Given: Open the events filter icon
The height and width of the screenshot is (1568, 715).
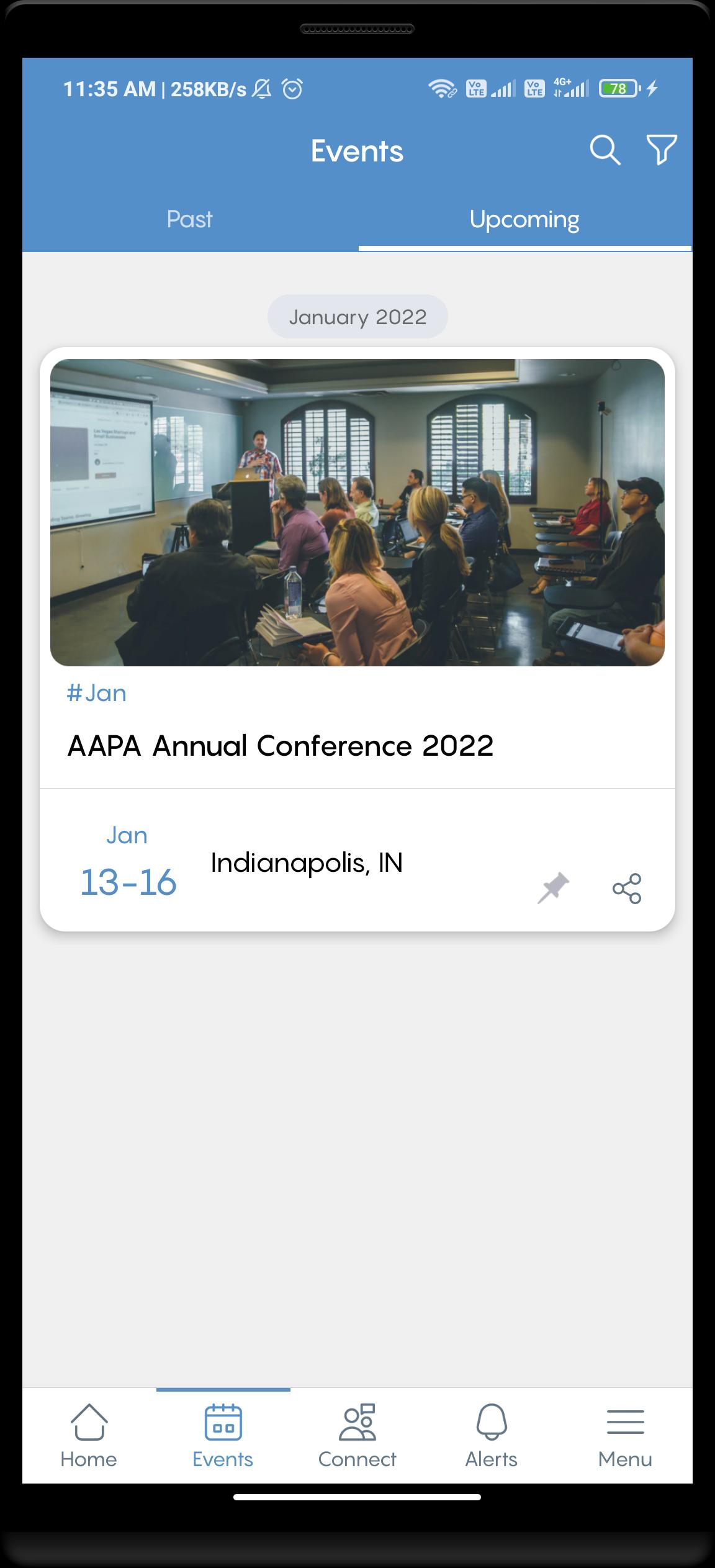Looking at the screenshot, I should point(661,150).
